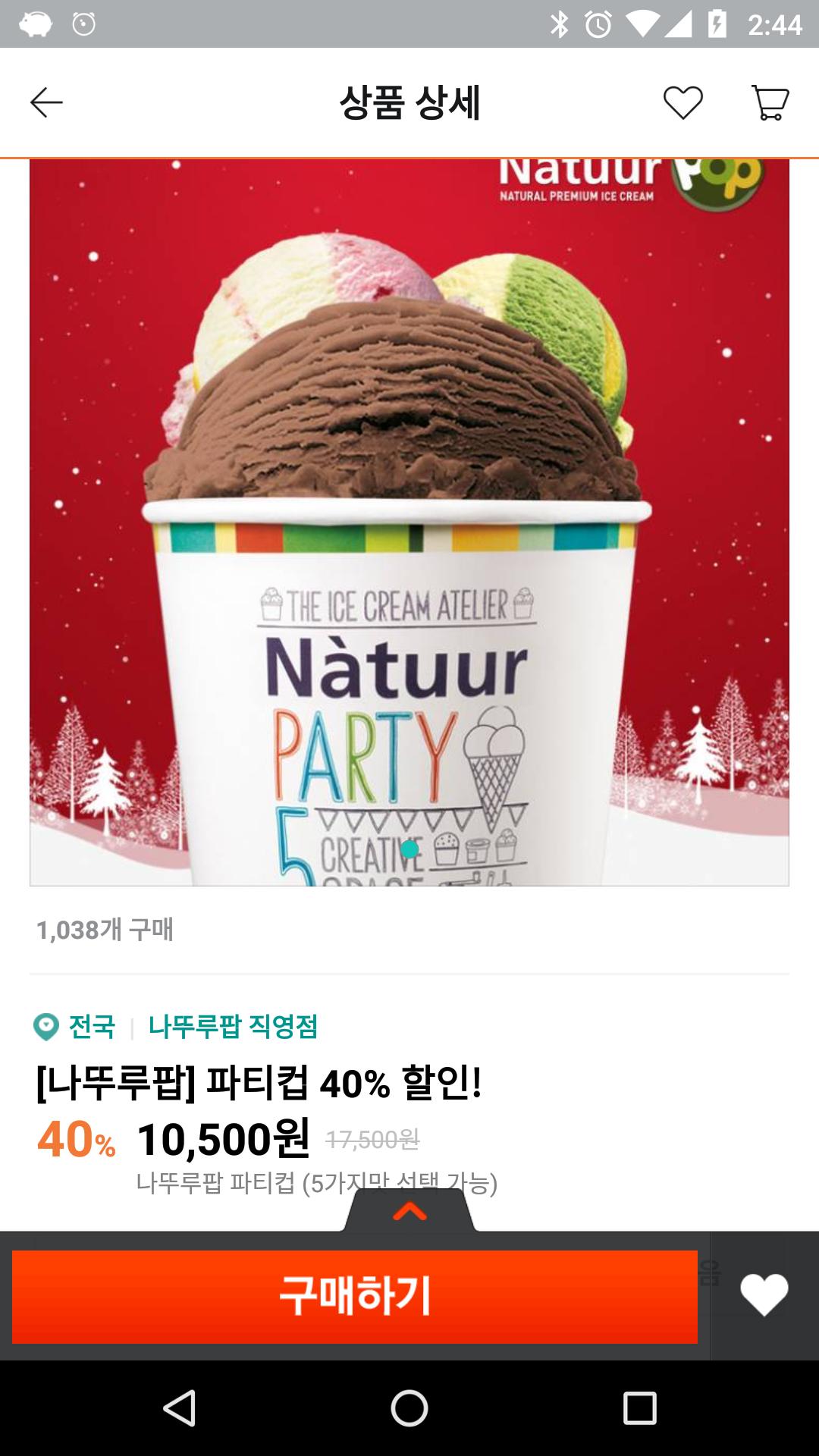Go back using the top arrow
Image resolution: width=819 pixels, height=1456 pixels.
[x=46, y=102]
